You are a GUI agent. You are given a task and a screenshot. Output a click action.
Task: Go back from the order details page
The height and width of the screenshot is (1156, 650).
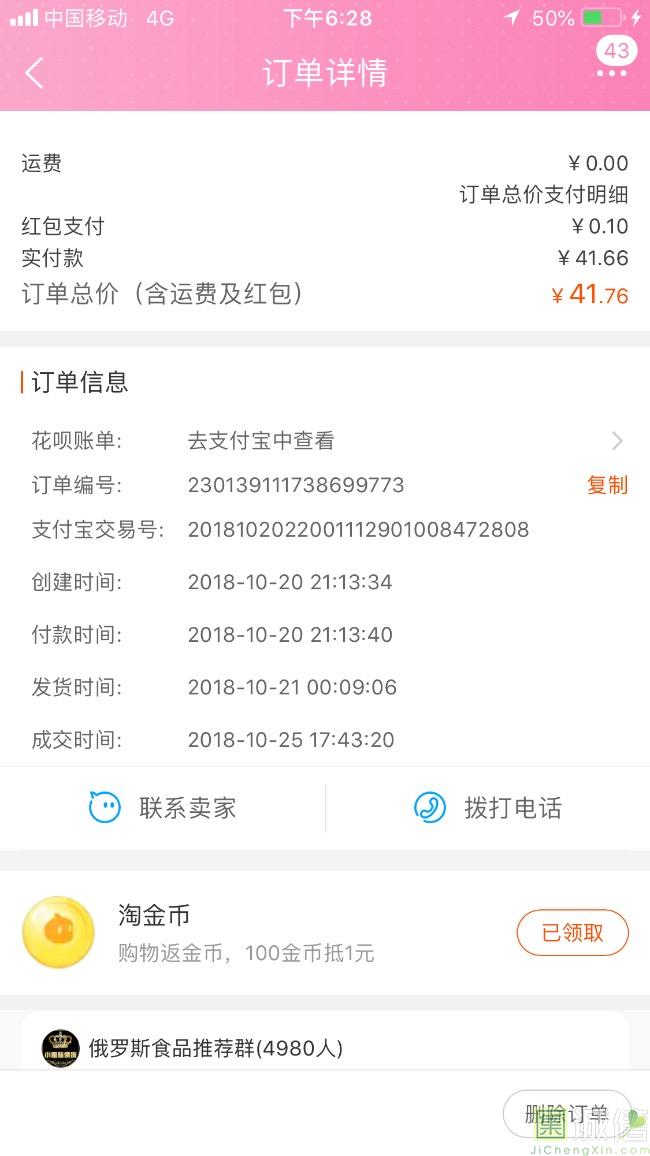tap(35, 73)
